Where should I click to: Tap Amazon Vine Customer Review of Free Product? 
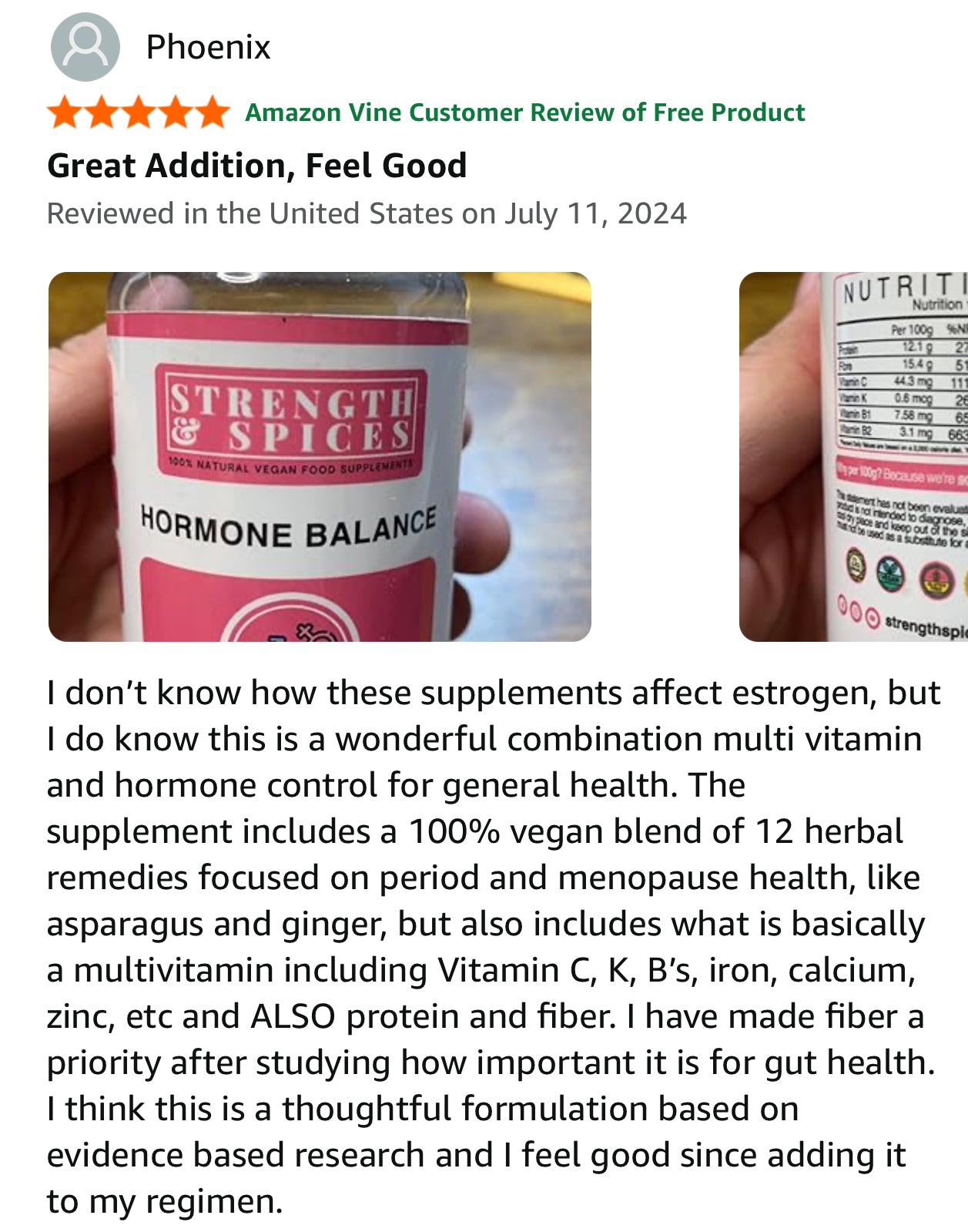524,112
